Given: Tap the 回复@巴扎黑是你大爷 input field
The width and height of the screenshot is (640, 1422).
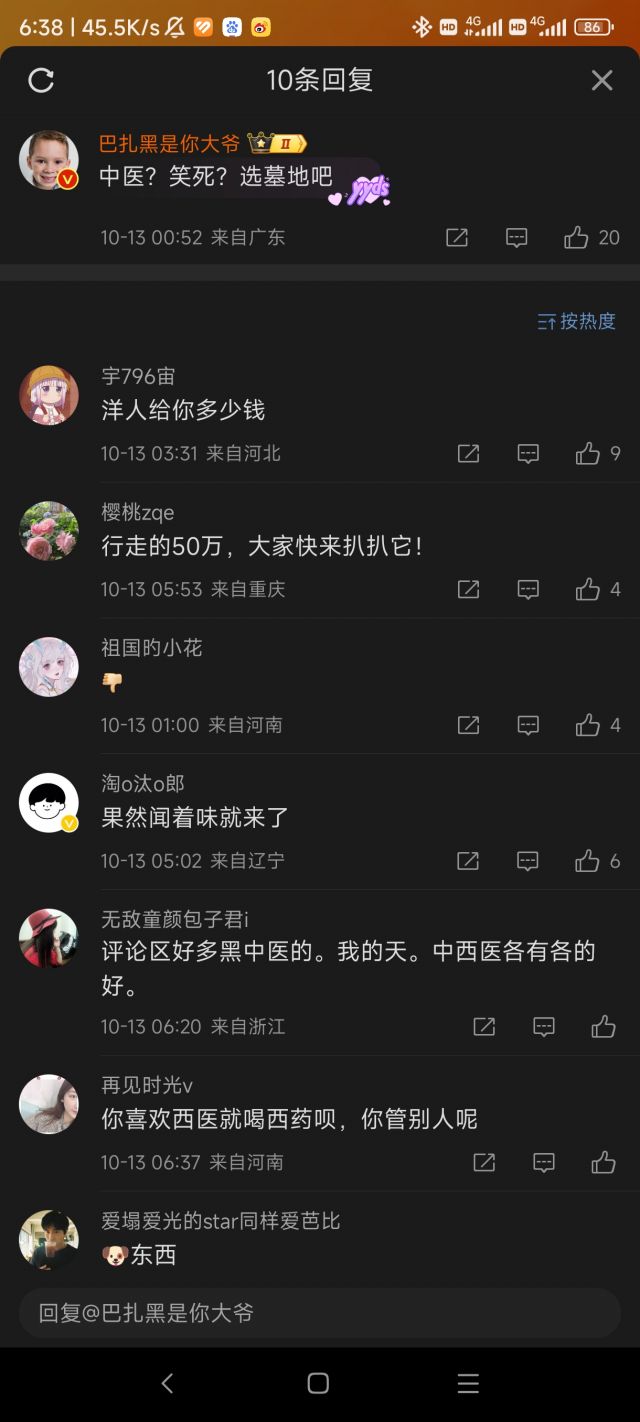Looking at the screenshot, I should (320, 1313).
